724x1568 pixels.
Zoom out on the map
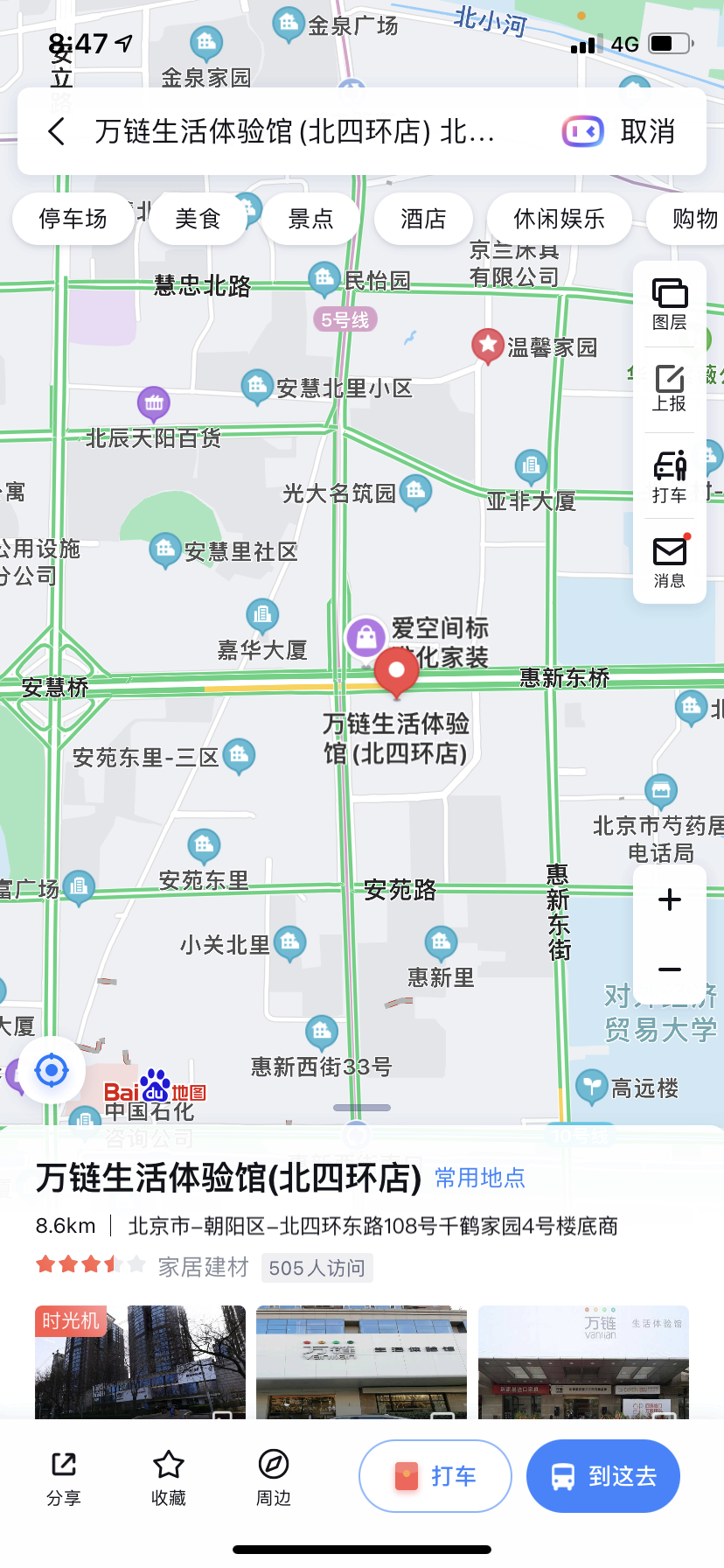[670, 969]
